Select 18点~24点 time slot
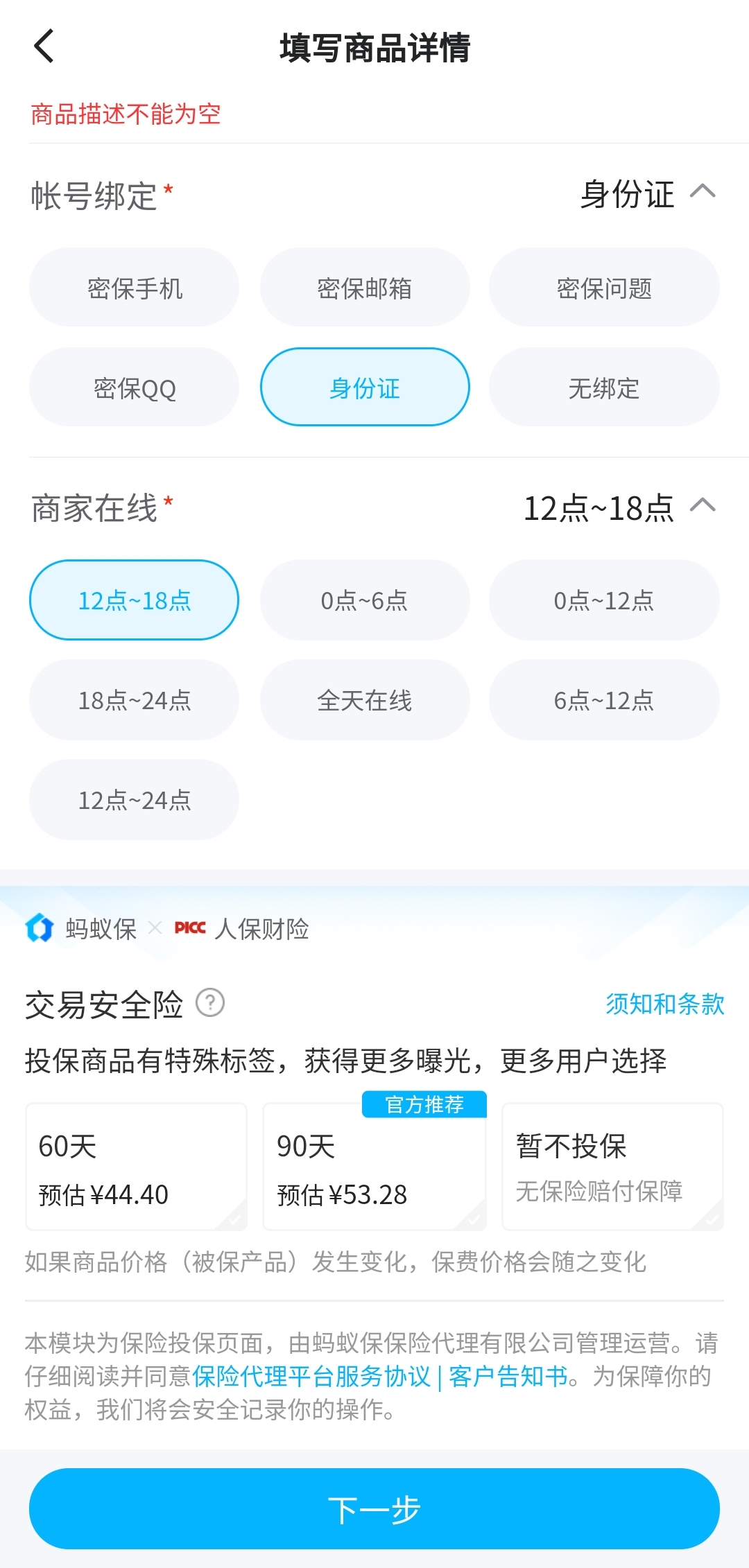Viewport: 749px width, 1568px height. tap(134, 700)
